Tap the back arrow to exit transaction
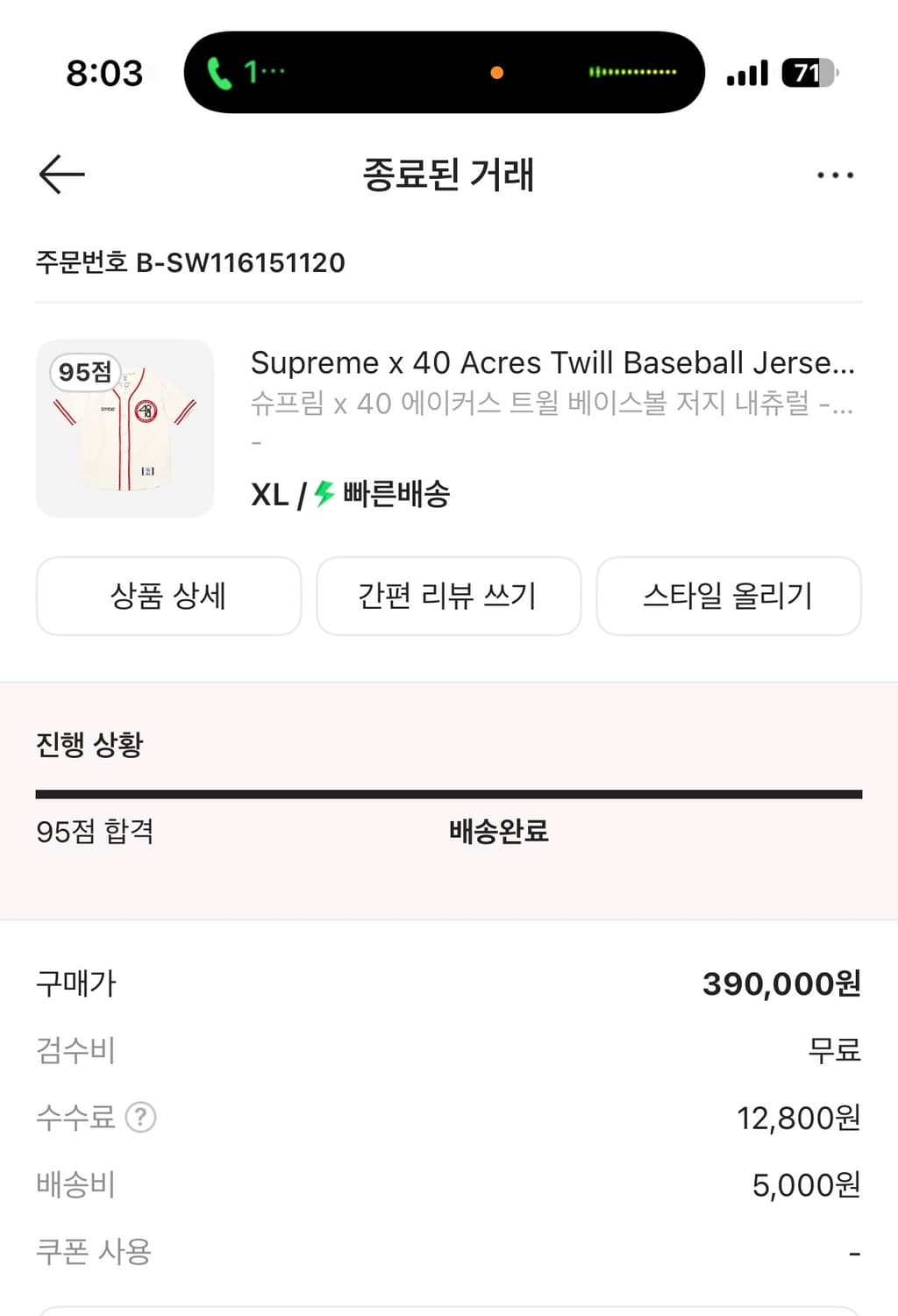Viewport: 898px width, 1316px height. 60,175
